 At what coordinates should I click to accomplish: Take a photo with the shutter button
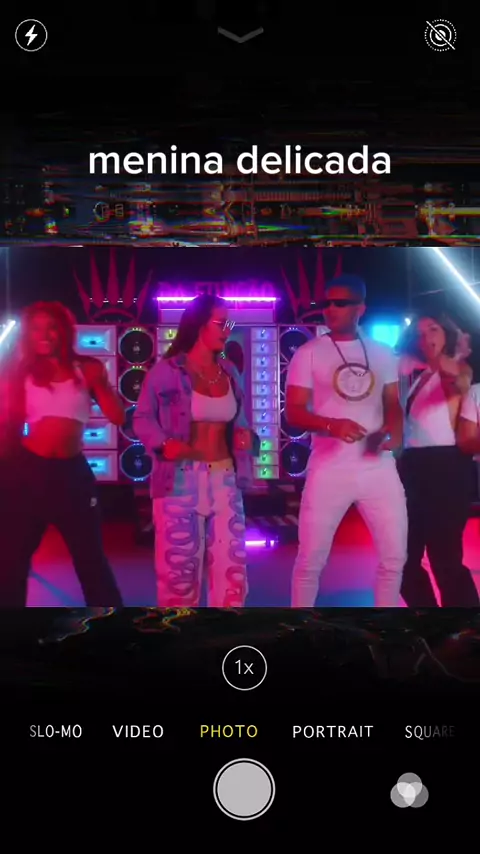[244, 789]
